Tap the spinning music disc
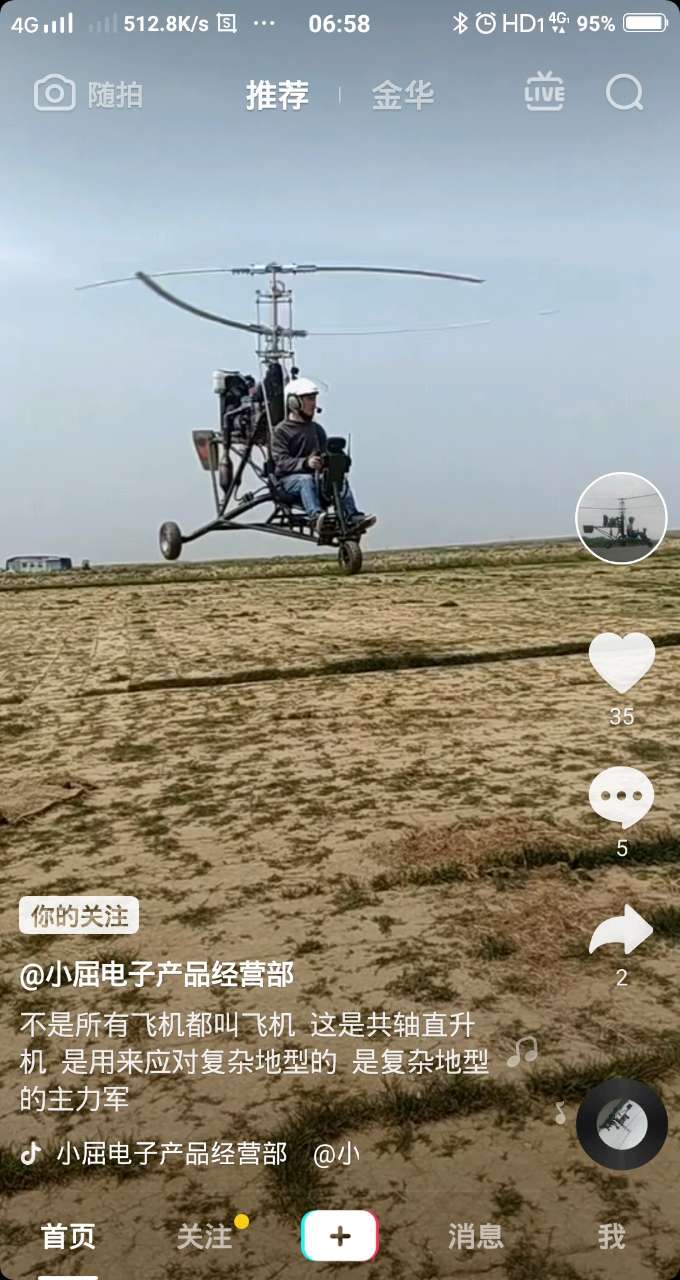This screenshot has width=680, height=1280. tap(622, 1124)
